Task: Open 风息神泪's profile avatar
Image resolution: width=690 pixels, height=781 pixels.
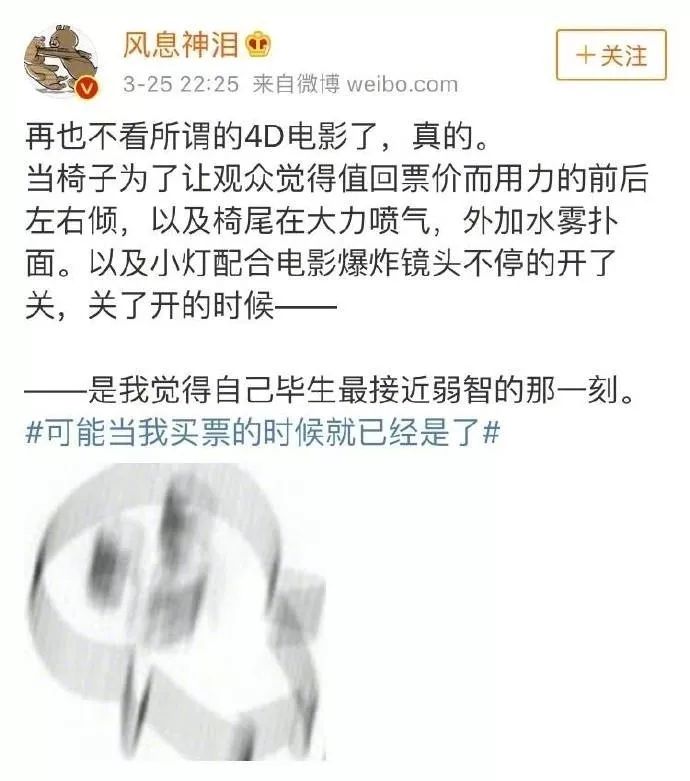Action: [64, 60]
